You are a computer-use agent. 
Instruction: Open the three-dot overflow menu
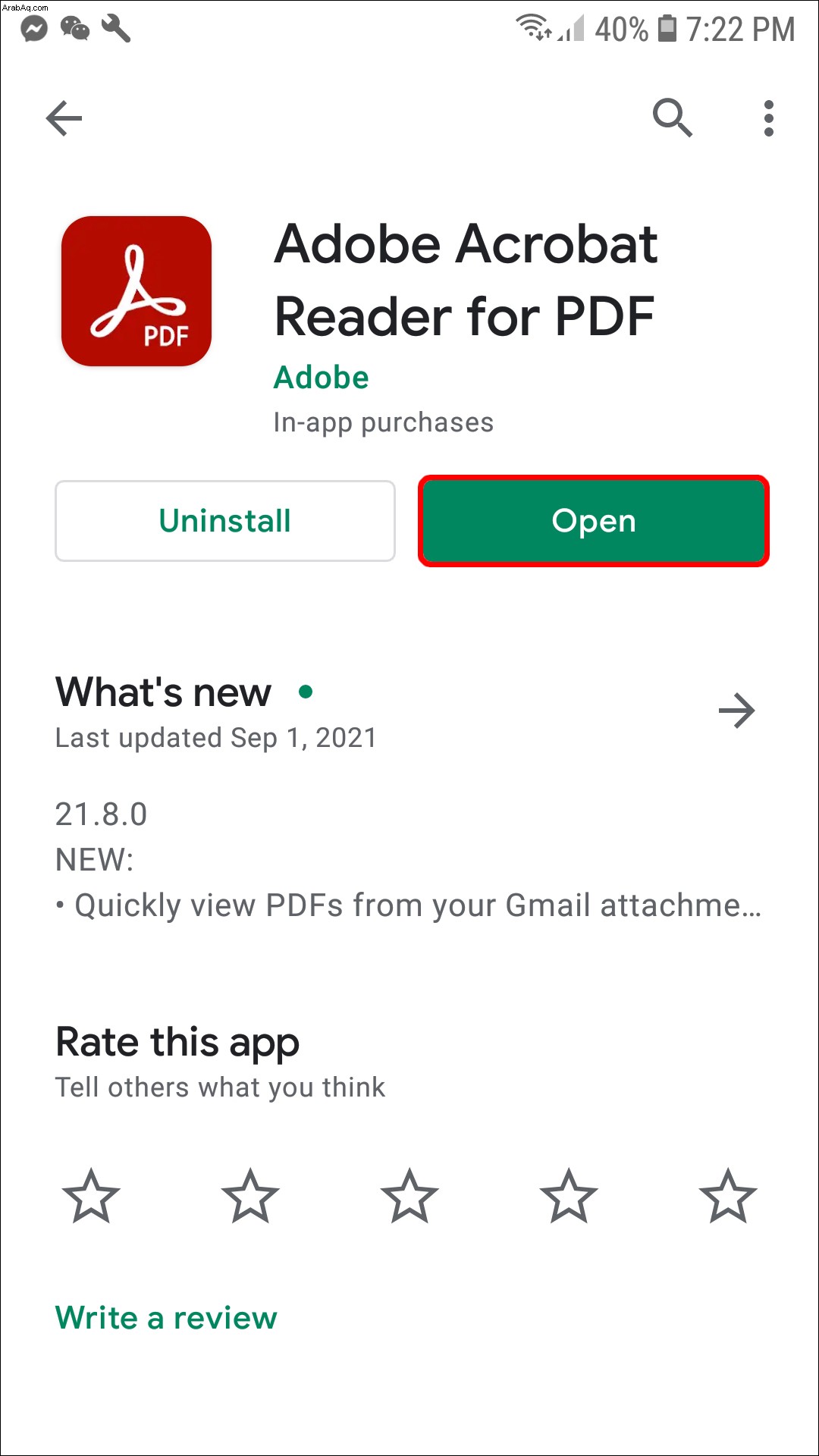click(768, 118)
